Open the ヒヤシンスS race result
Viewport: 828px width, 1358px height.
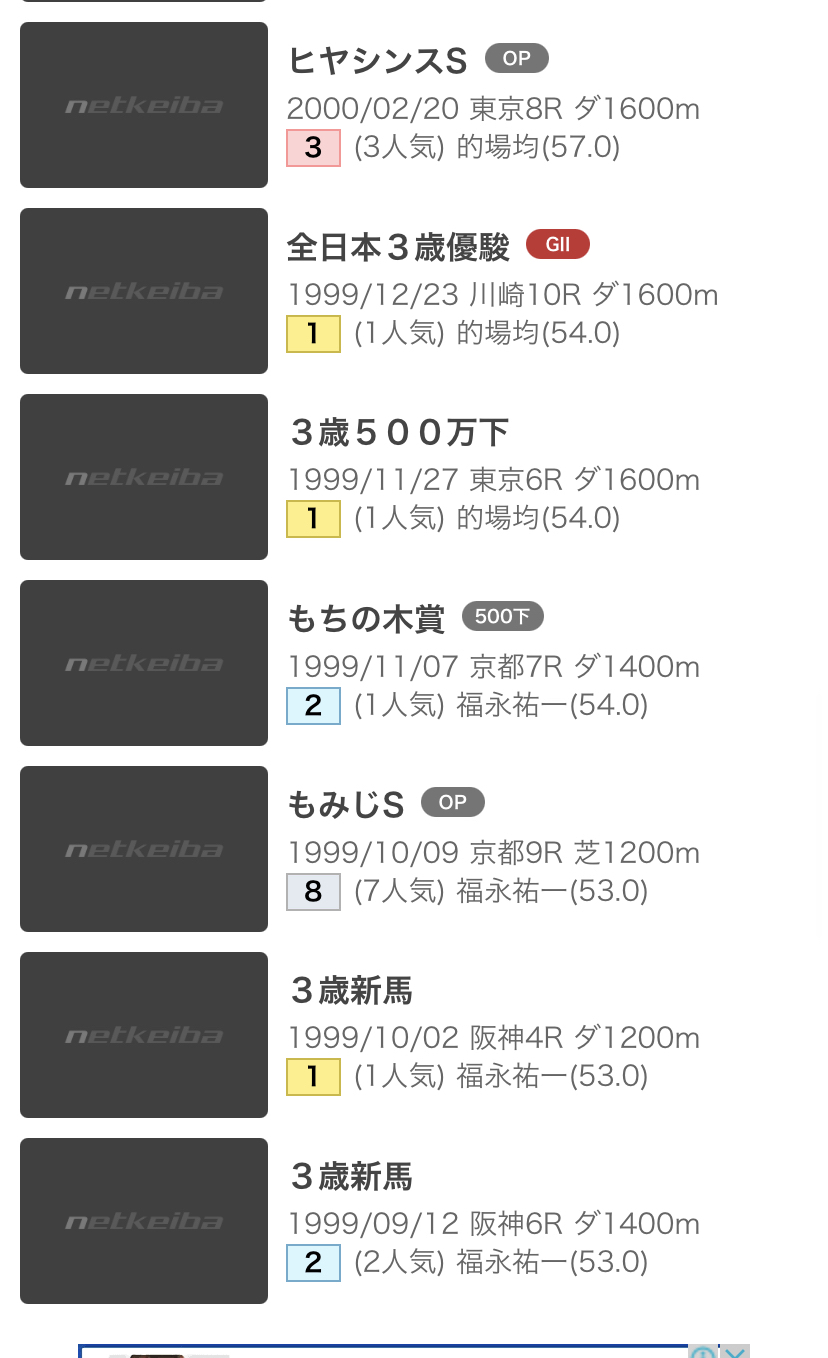(x=377, y=62)
